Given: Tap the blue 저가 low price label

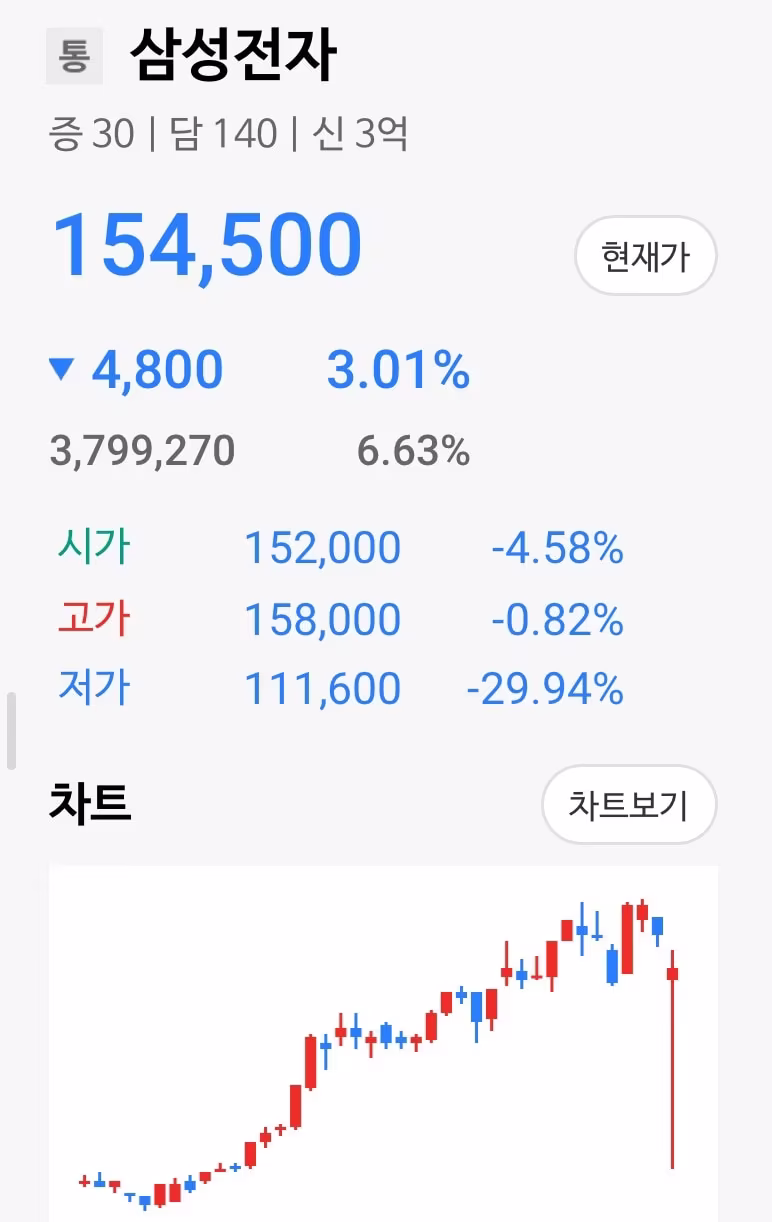Looking at the screenshot, I should 94,688.
